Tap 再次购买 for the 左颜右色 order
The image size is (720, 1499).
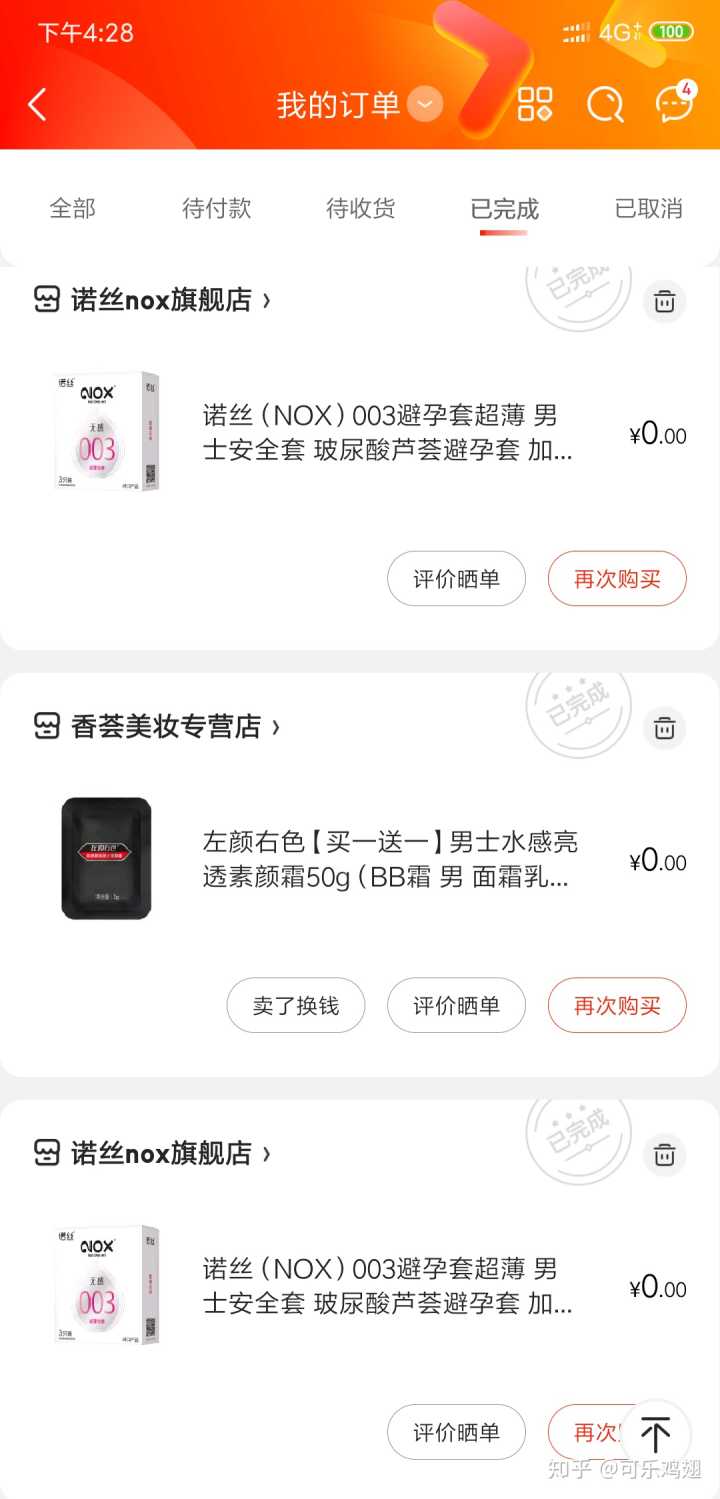click(x=617, y=1005)
